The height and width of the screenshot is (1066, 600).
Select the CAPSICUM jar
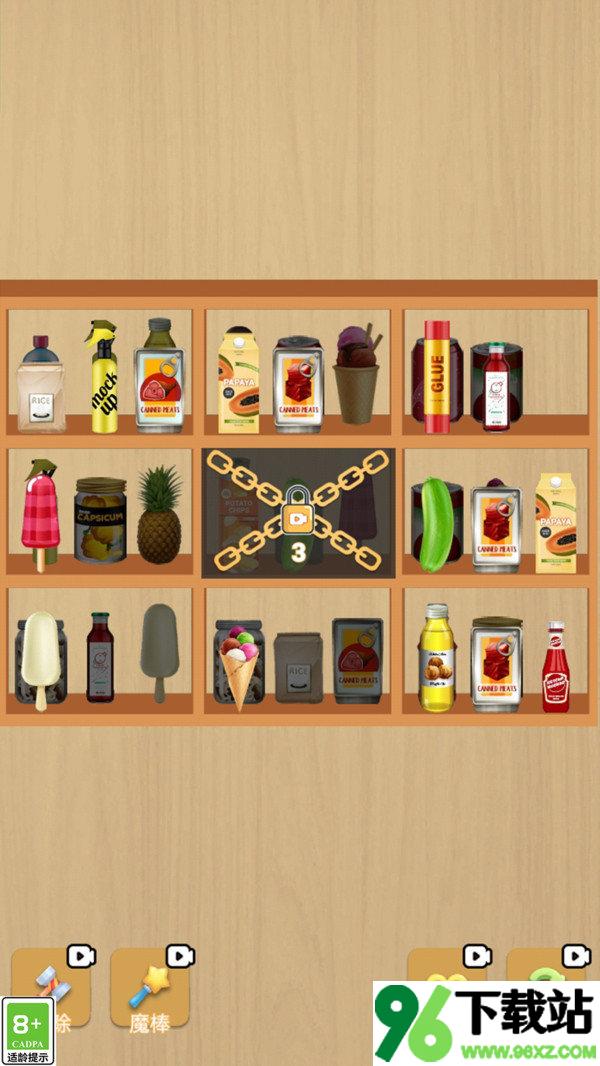100,520
